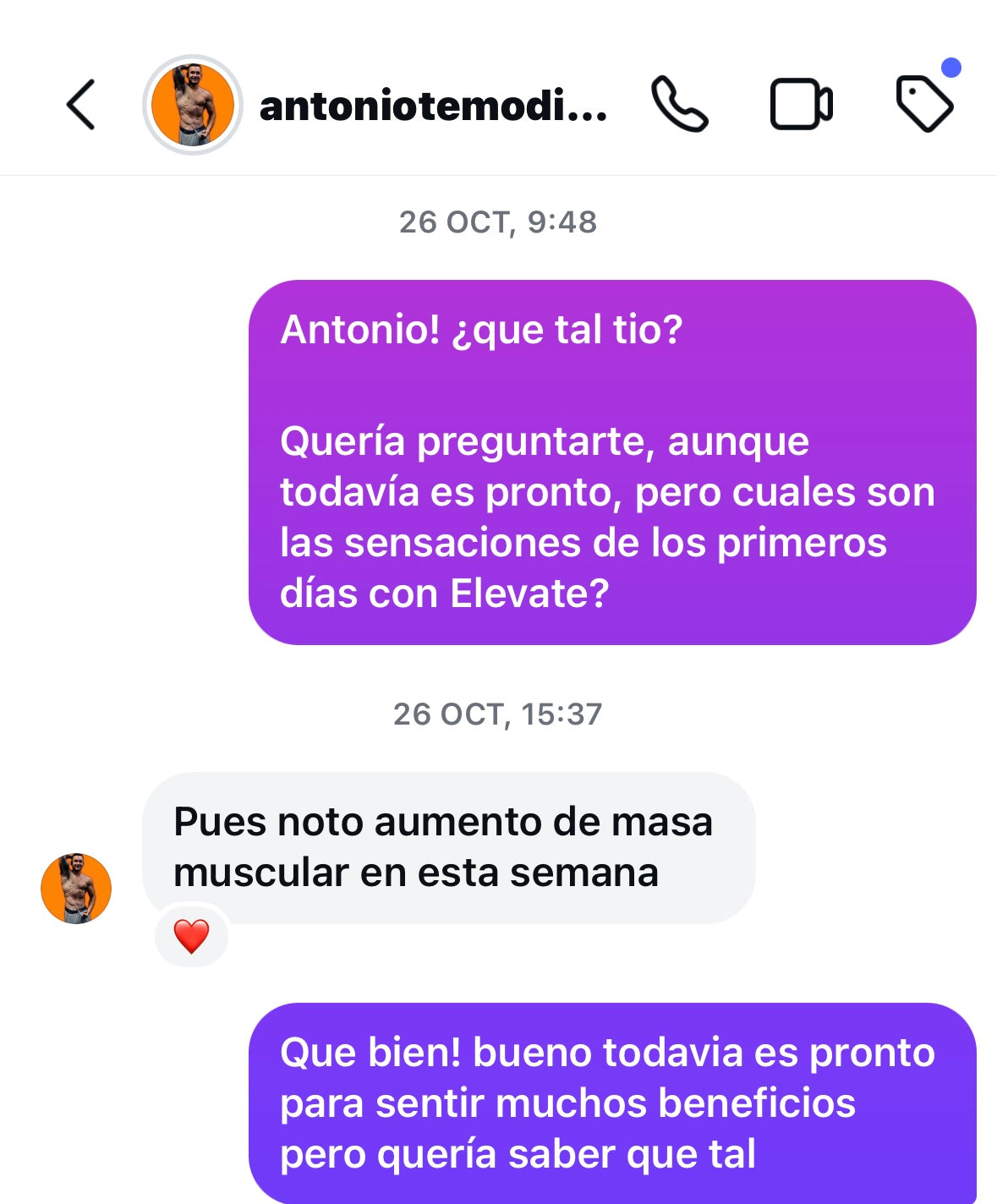Image resolution: width=997 pixels, height=1204 pixels.
Task: Open antoniotemodi's profile from header avatar
Action: pos(193,105)
